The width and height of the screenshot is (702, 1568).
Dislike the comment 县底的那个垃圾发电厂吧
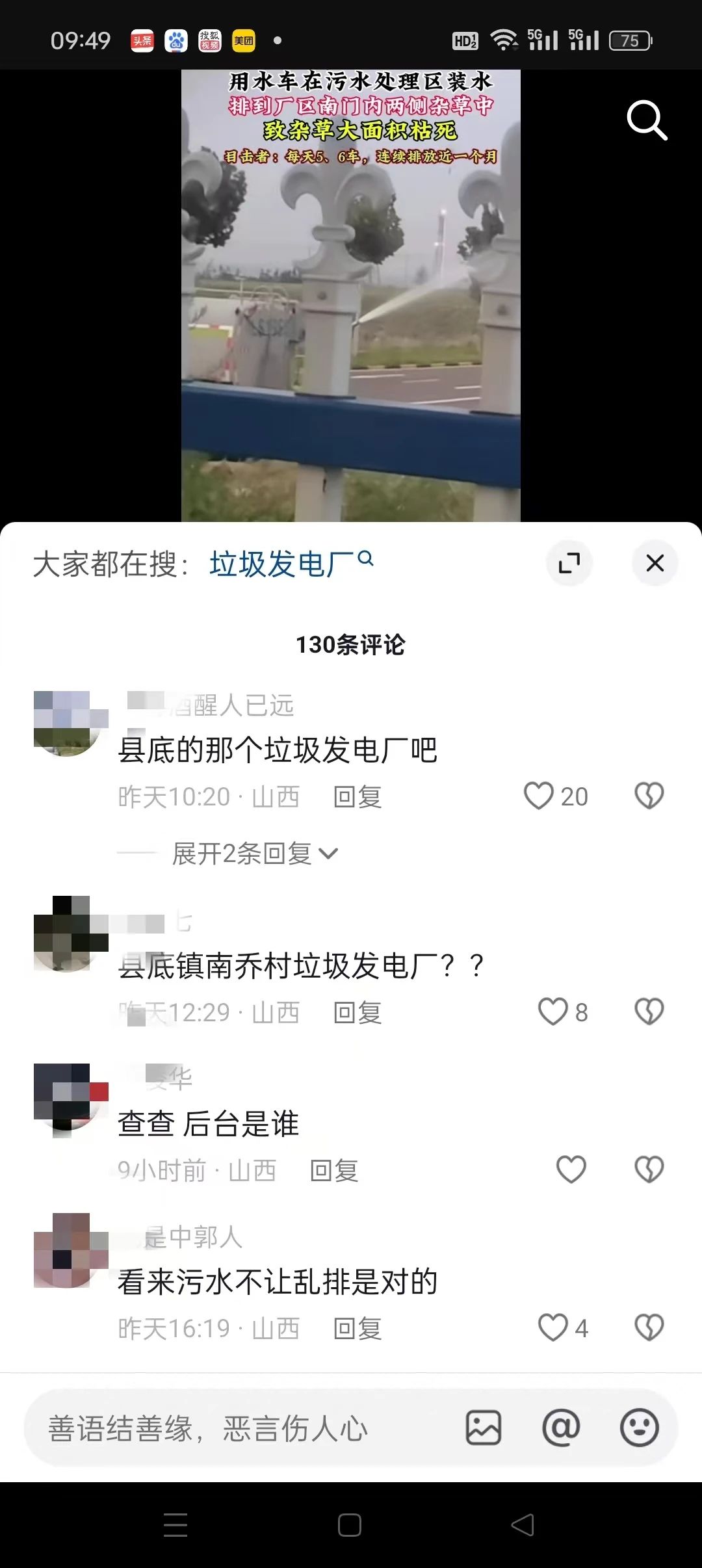click(x=649, y=796)
